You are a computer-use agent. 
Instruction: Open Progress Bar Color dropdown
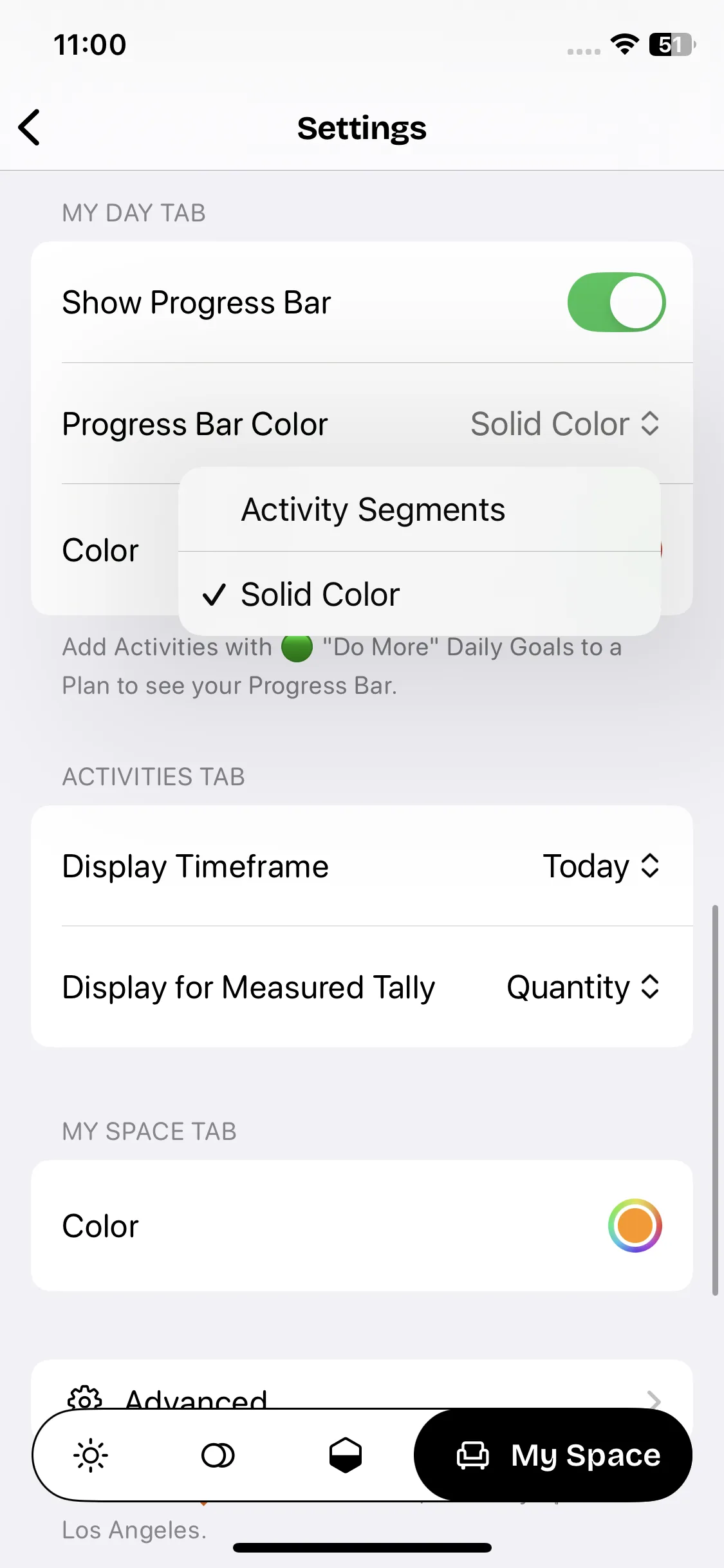pyautogui.click(x=564, y=424)
